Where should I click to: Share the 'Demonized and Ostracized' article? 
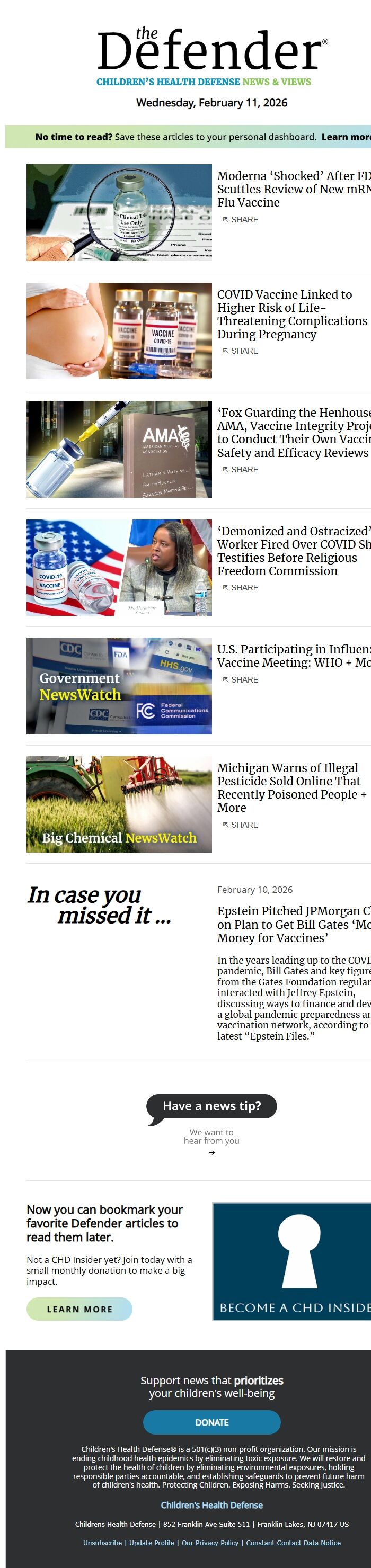point(241,588)
